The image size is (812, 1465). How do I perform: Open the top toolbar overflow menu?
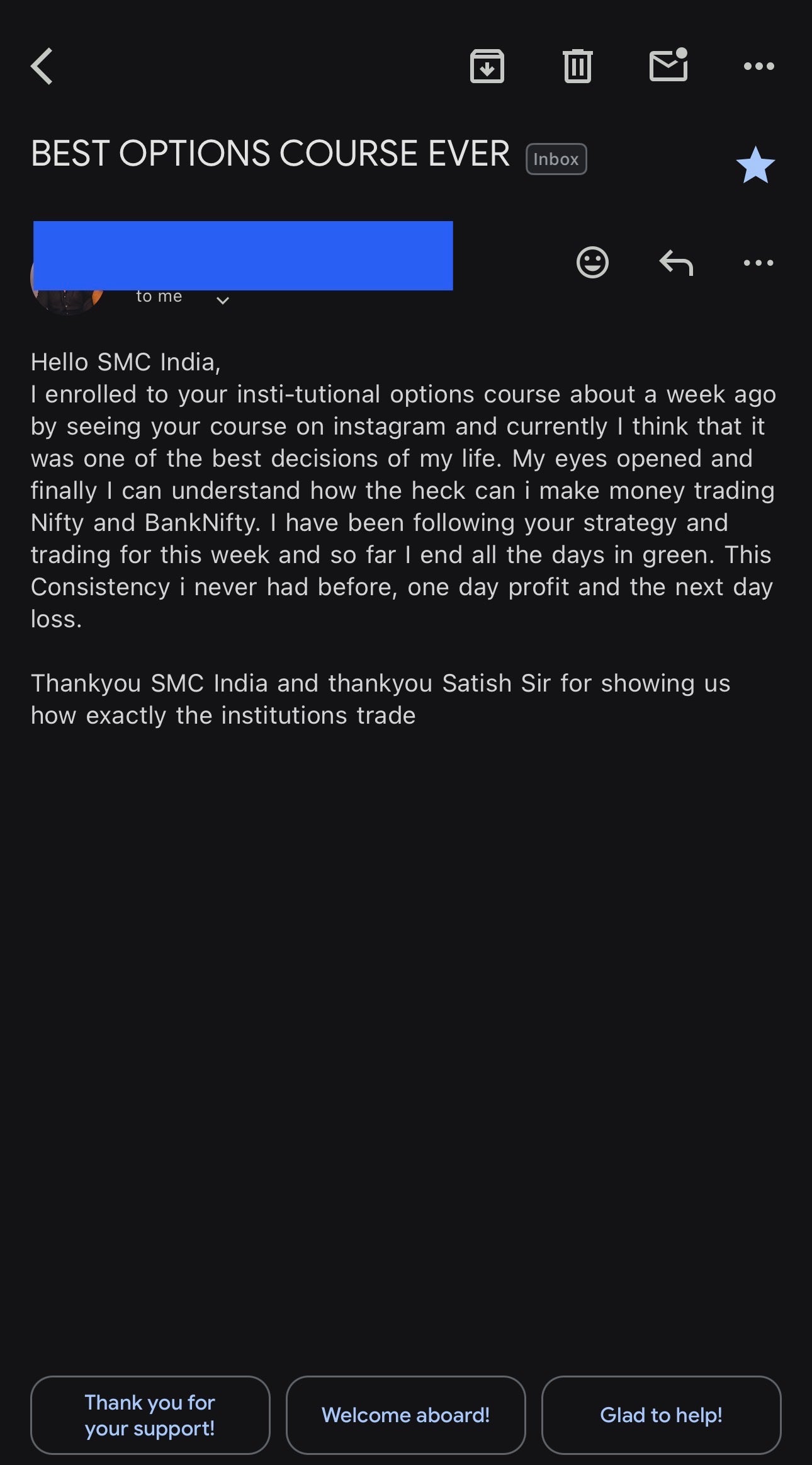pos(758,66)
